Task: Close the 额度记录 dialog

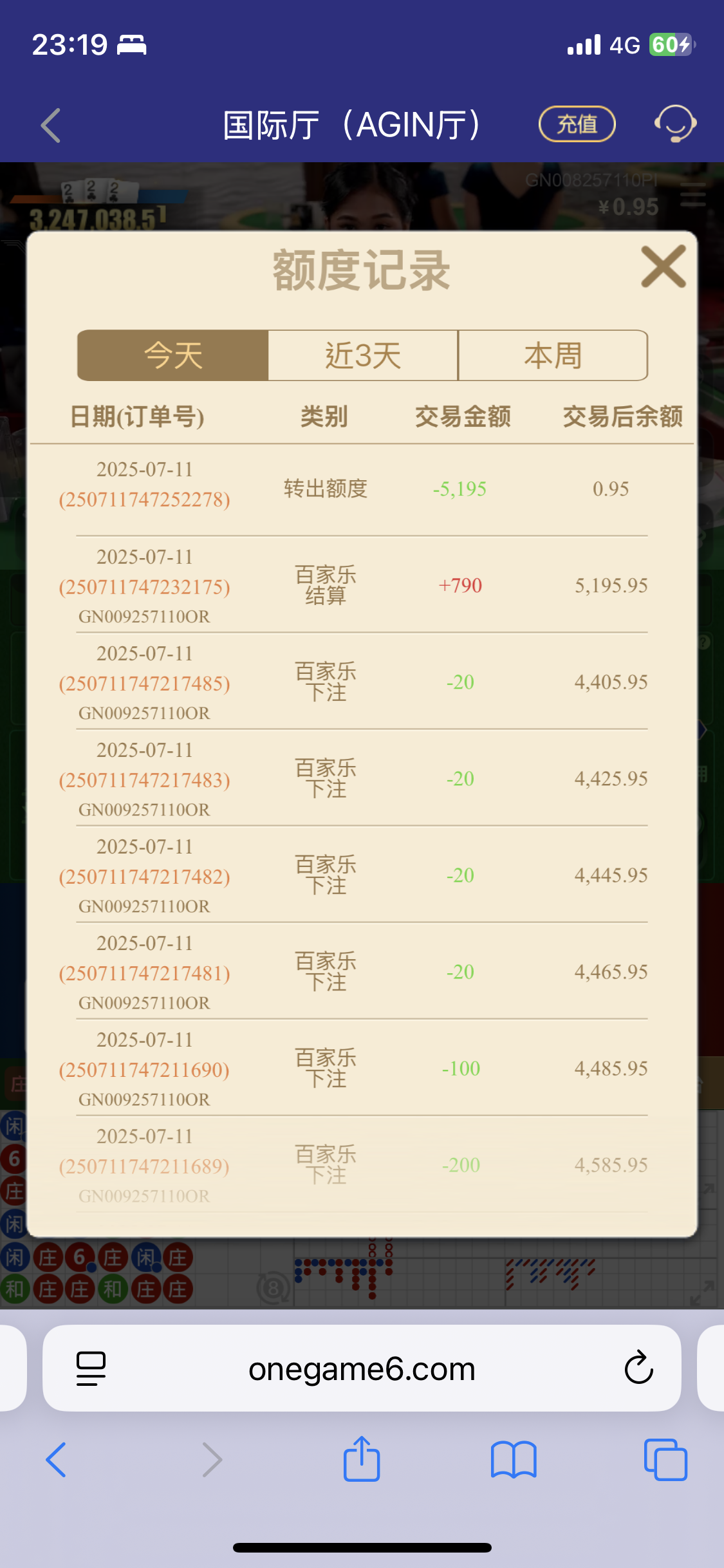Action: tap(664, 267)
